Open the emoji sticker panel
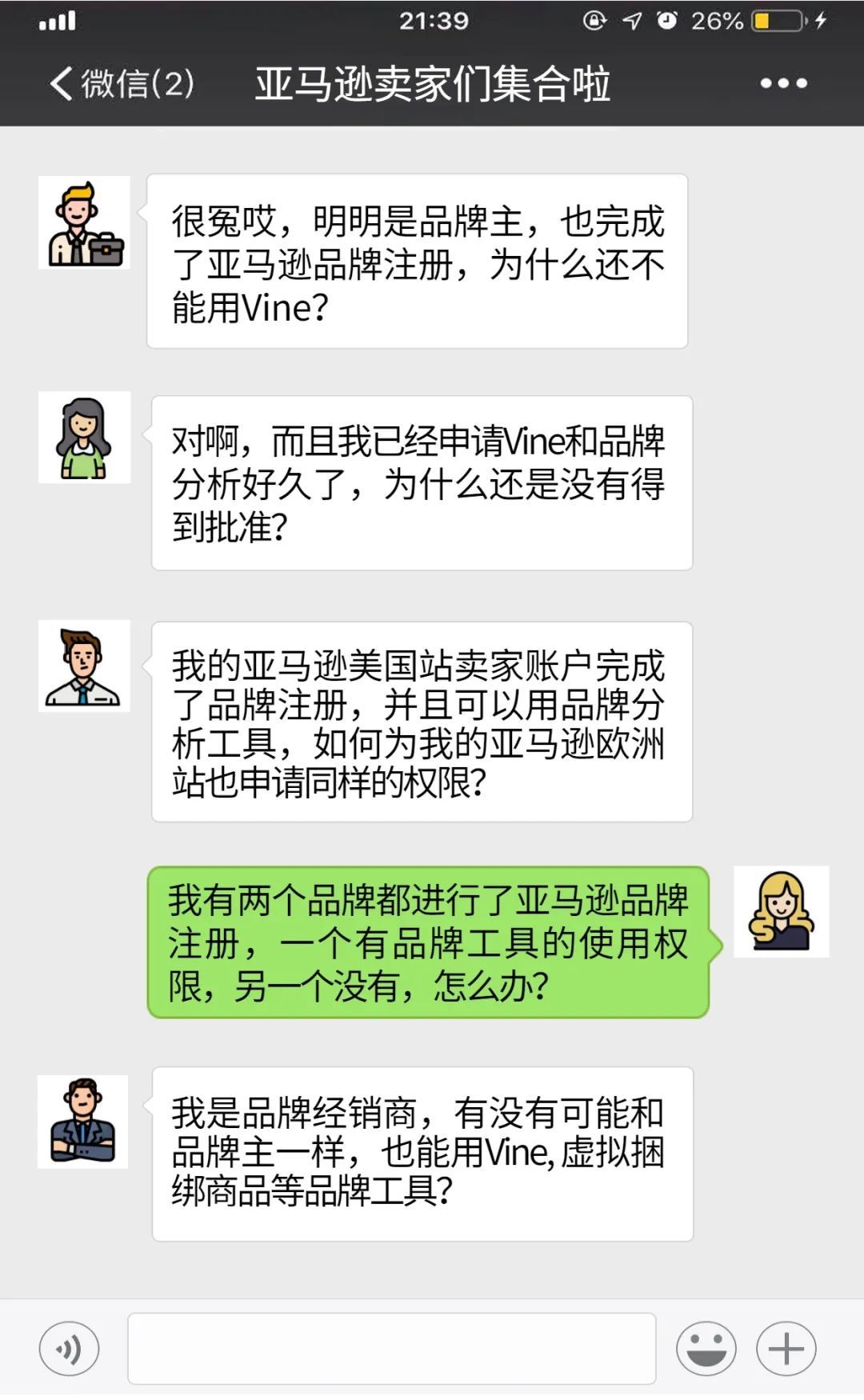Image resolution: width=864 pixels, height=1400 pixels. [706, 1349]
